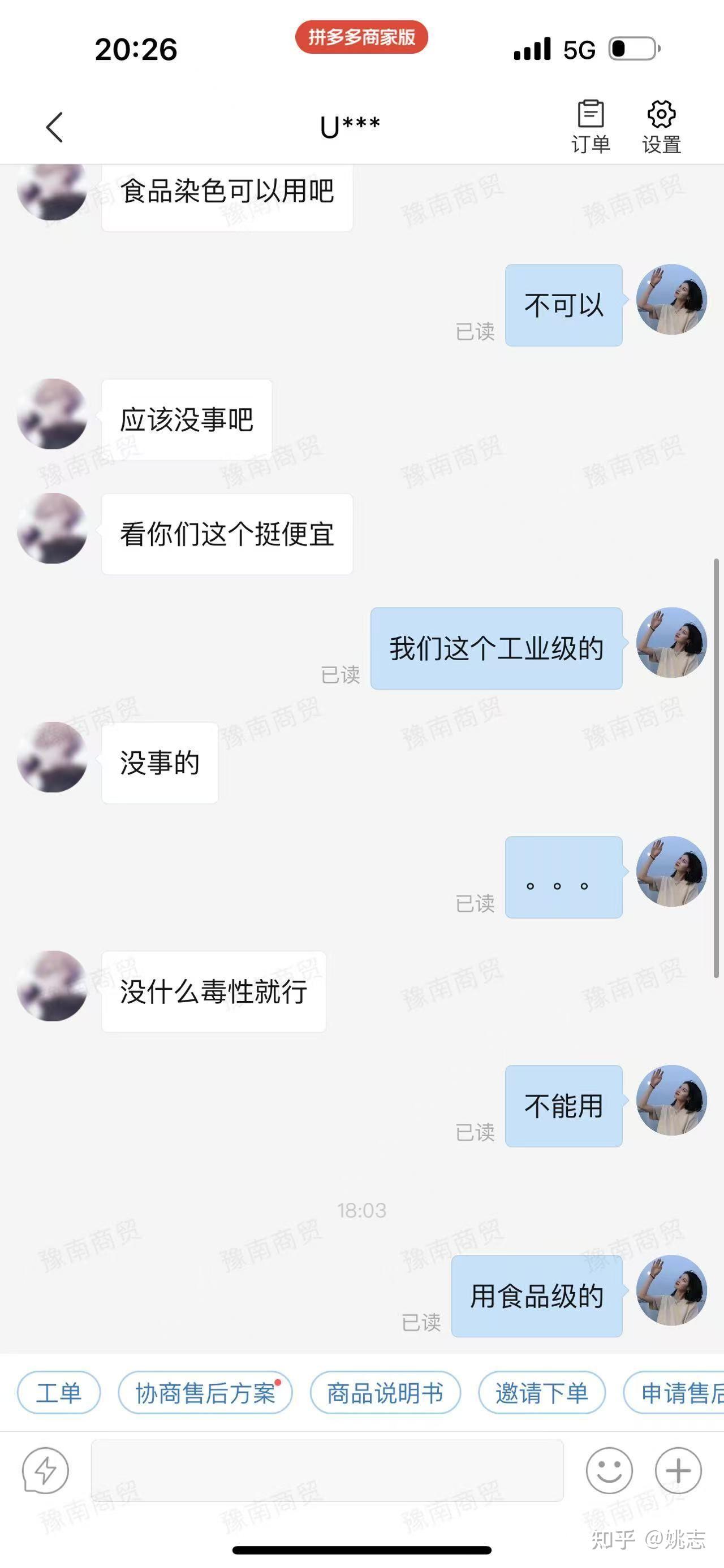Open 协商售后方案 option
Viewport: 724px width, 1568px height.
click(x=205, y=1393)
